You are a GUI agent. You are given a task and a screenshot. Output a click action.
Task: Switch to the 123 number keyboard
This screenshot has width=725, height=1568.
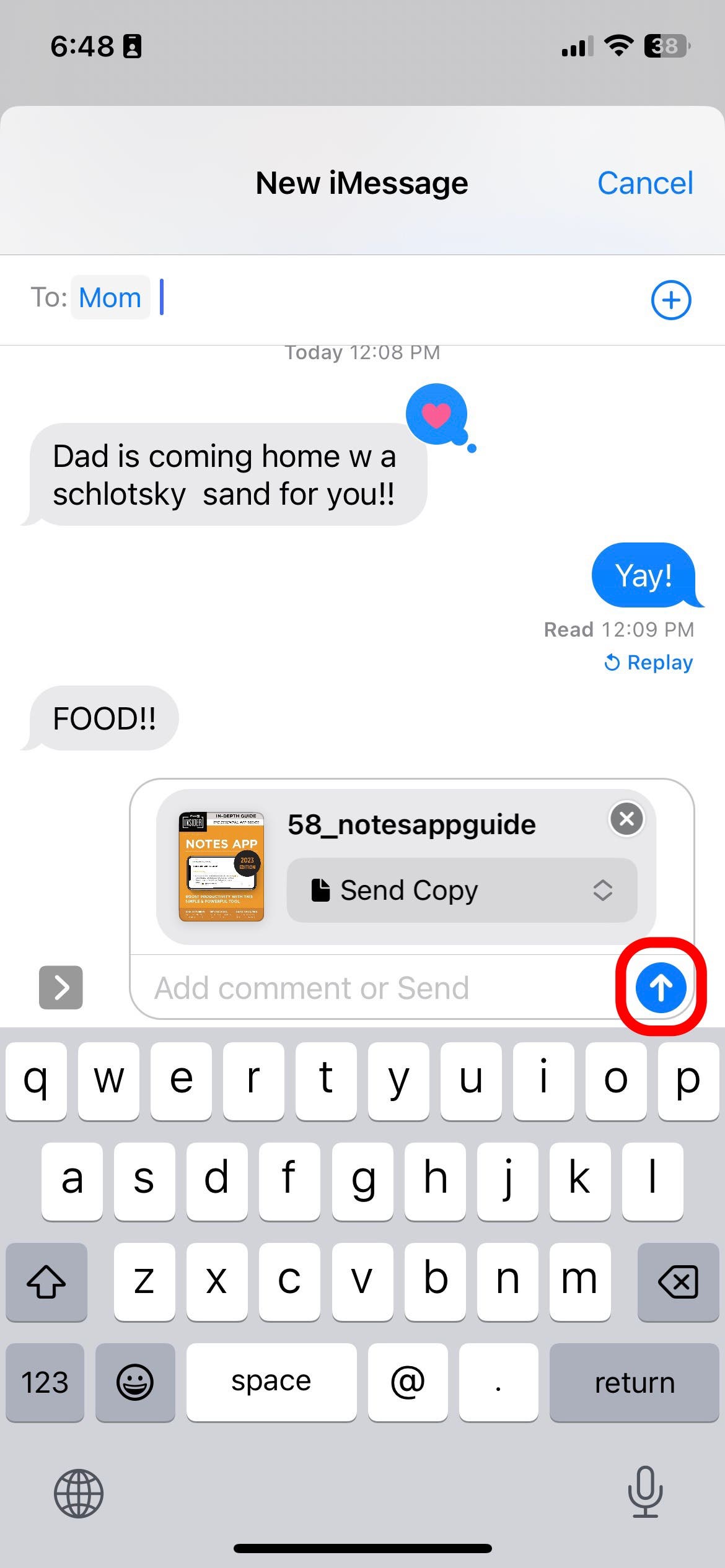pos(45,1382)
